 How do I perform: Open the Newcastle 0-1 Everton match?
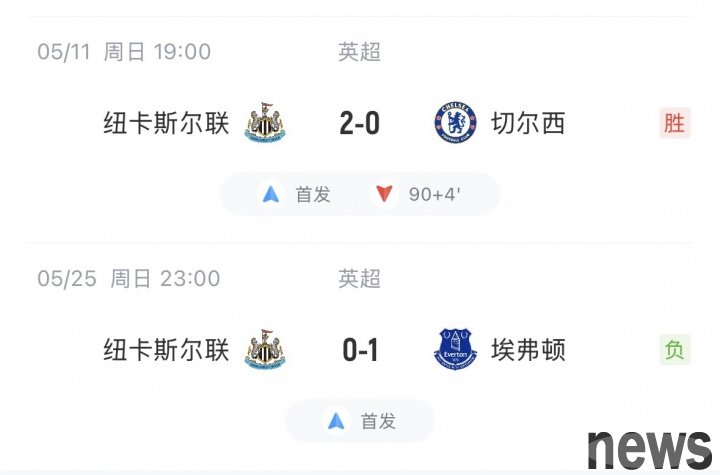(x=359, y=350)
